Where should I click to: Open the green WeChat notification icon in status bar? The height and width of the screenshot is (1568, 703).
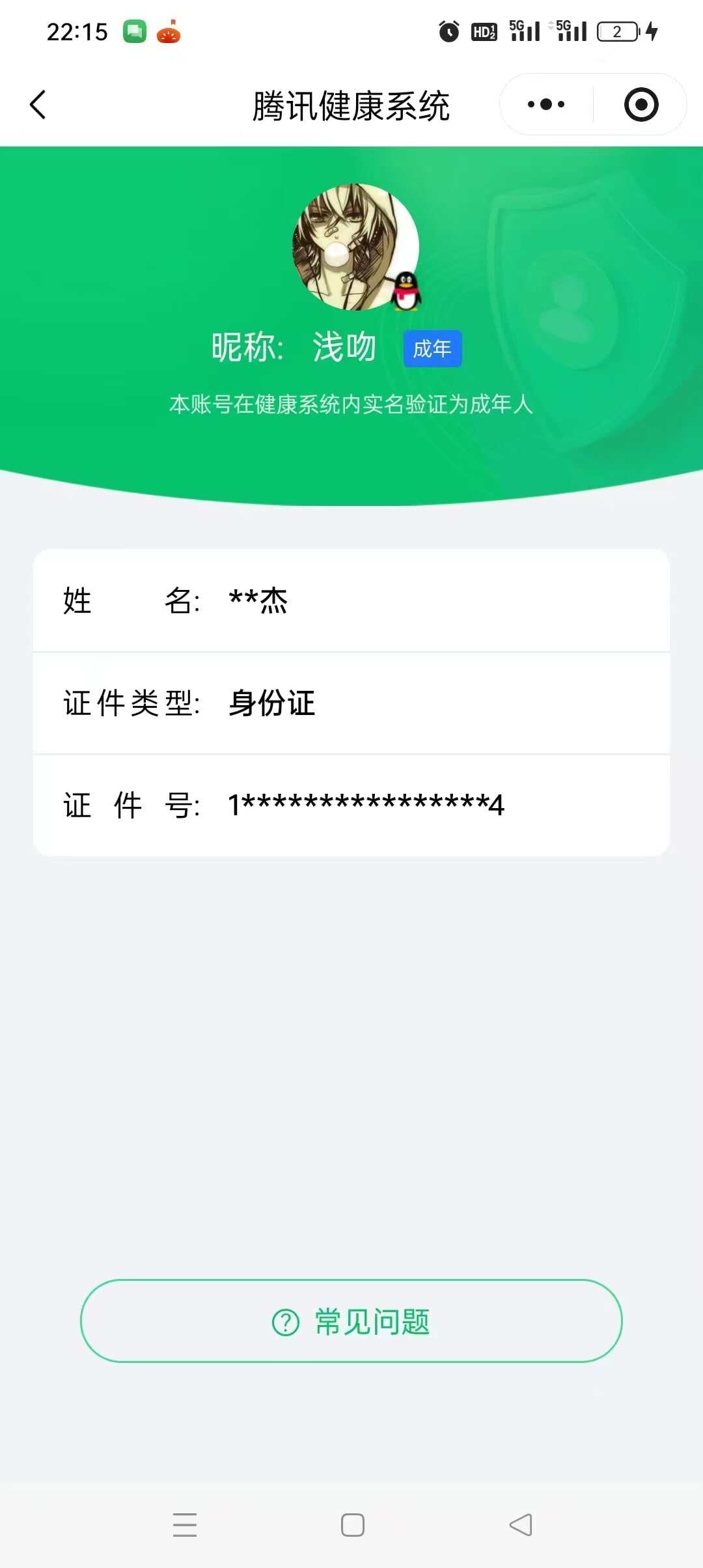click(x=135, y=31)
